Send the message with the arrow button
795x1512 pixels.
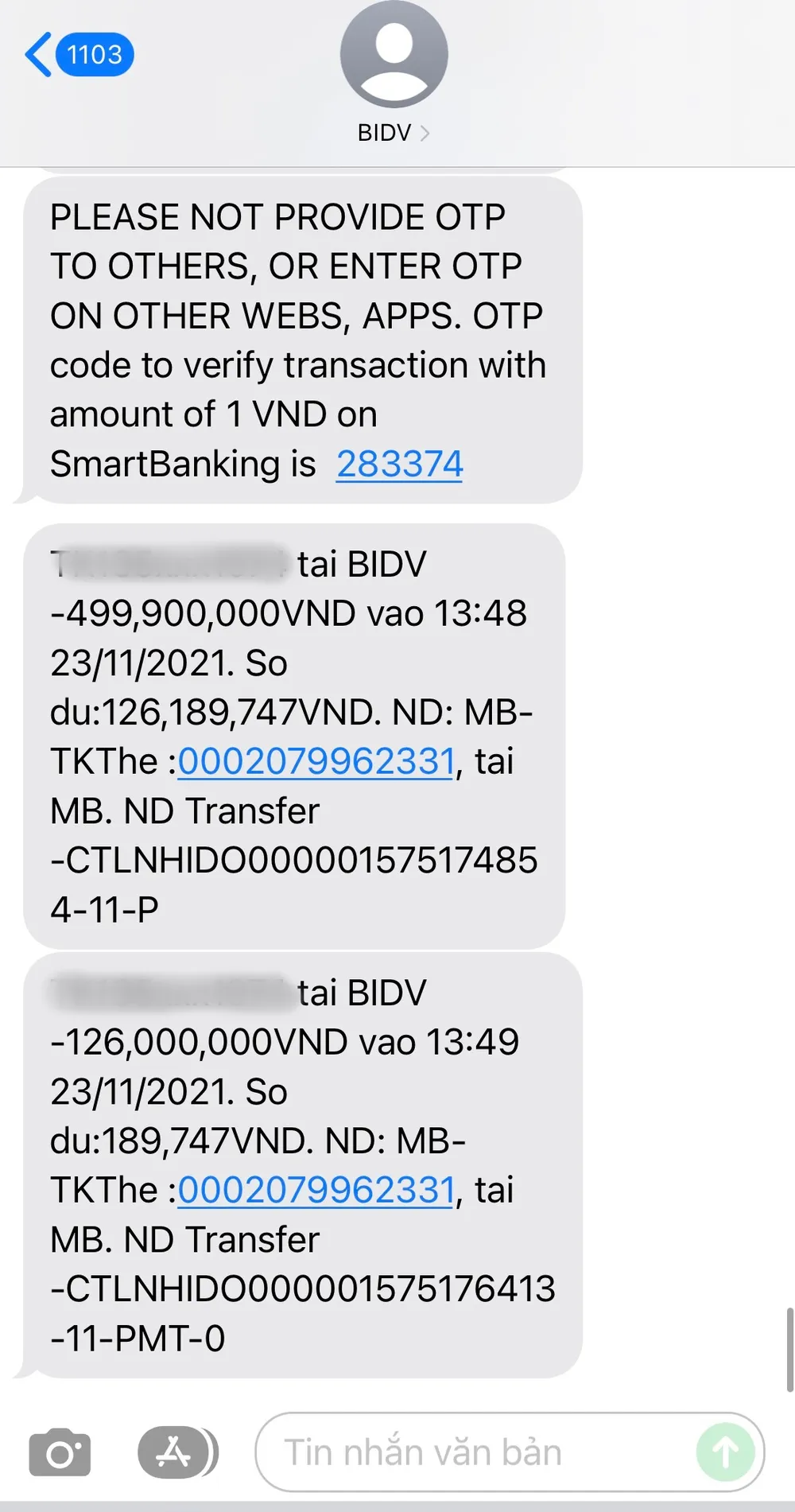725,1452
